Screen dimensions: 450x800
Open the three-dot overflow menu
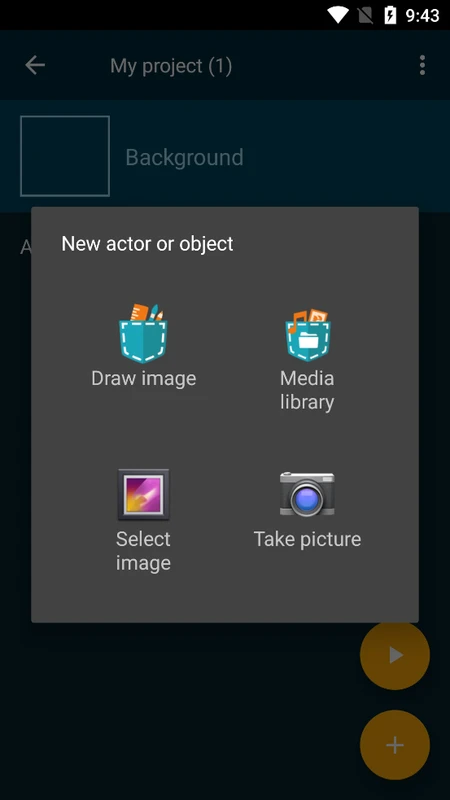click(x=422, y=65)
